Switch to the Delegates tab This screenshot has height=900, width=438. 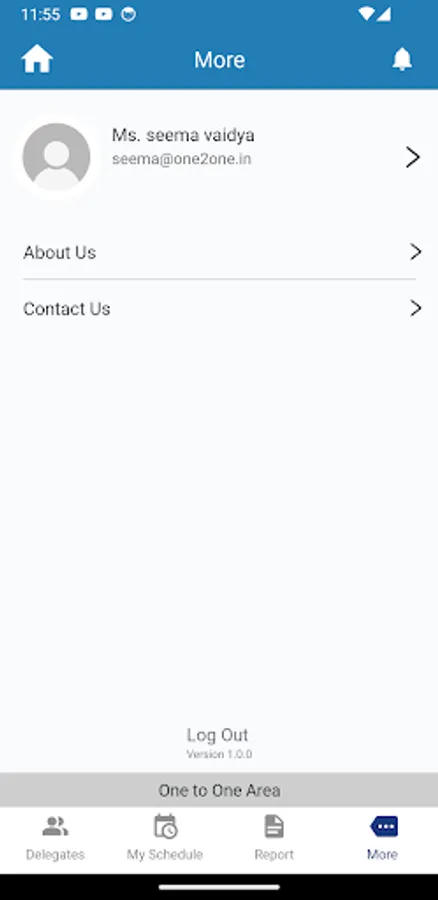(x=55, y=839)
